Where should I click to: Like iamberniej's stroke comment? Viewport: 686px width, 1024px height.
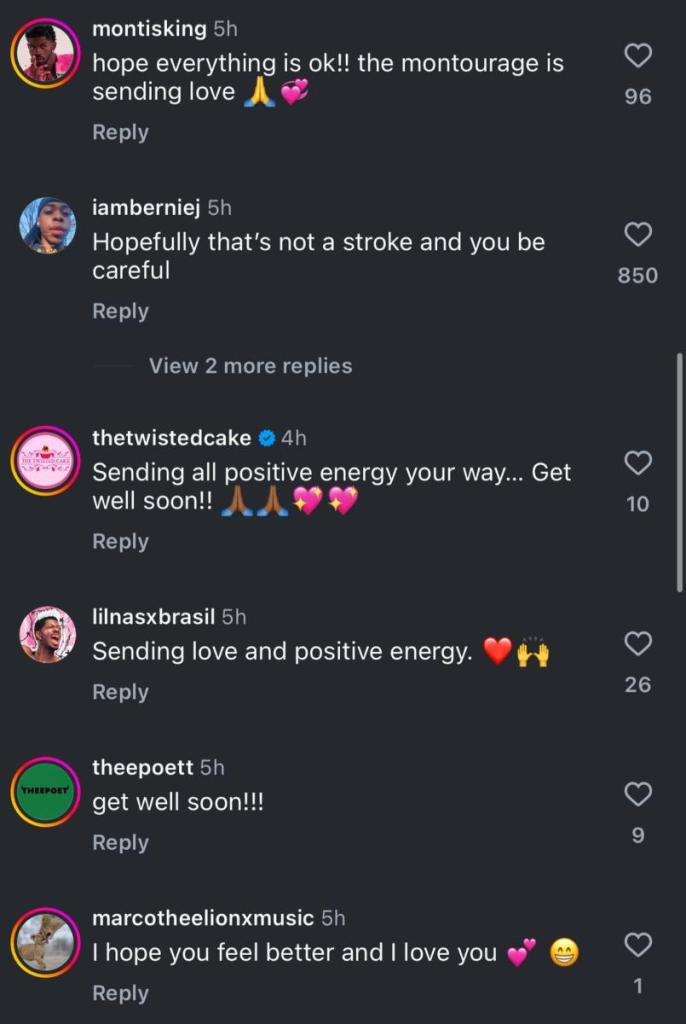point(638,235)
